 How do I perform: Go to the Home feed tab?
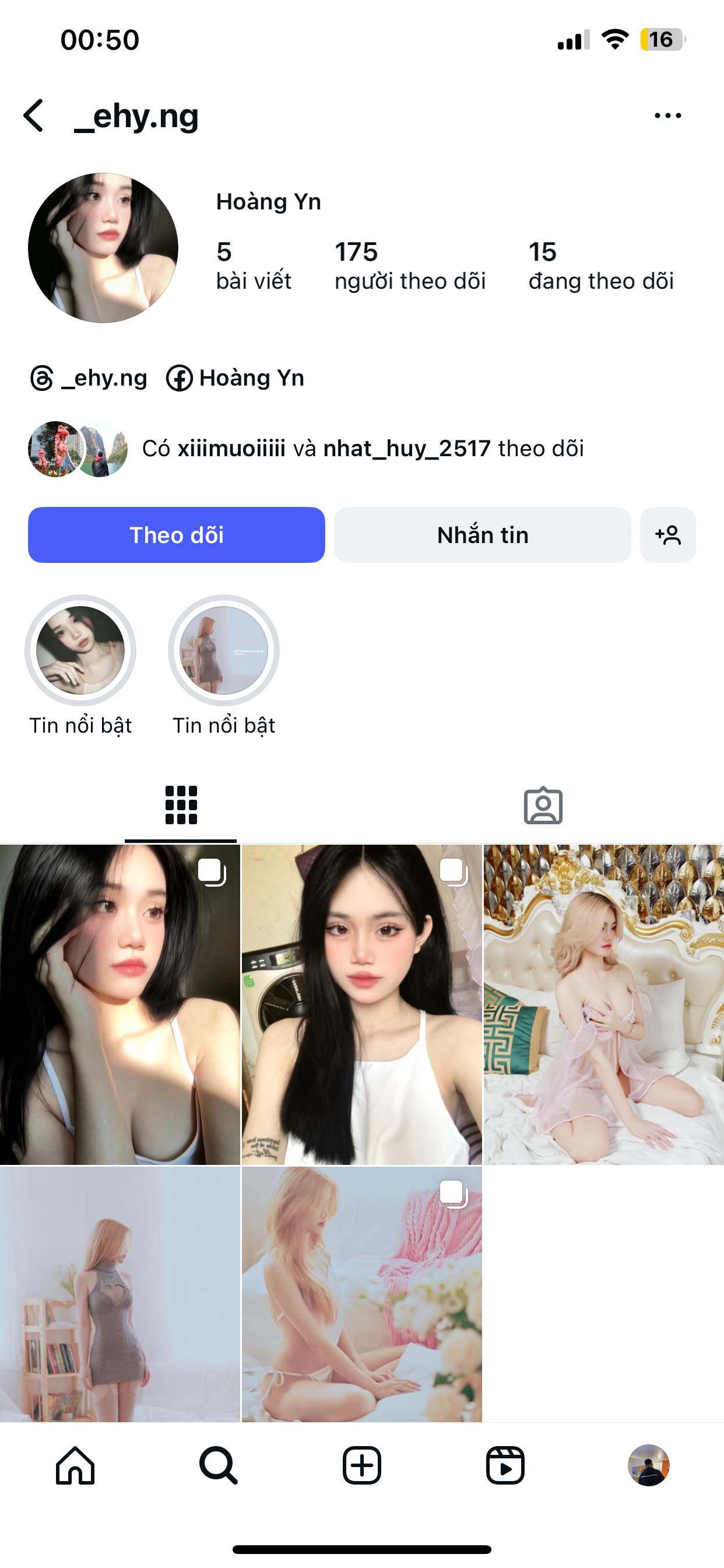pyautogui.click(x=75, y=1465)
